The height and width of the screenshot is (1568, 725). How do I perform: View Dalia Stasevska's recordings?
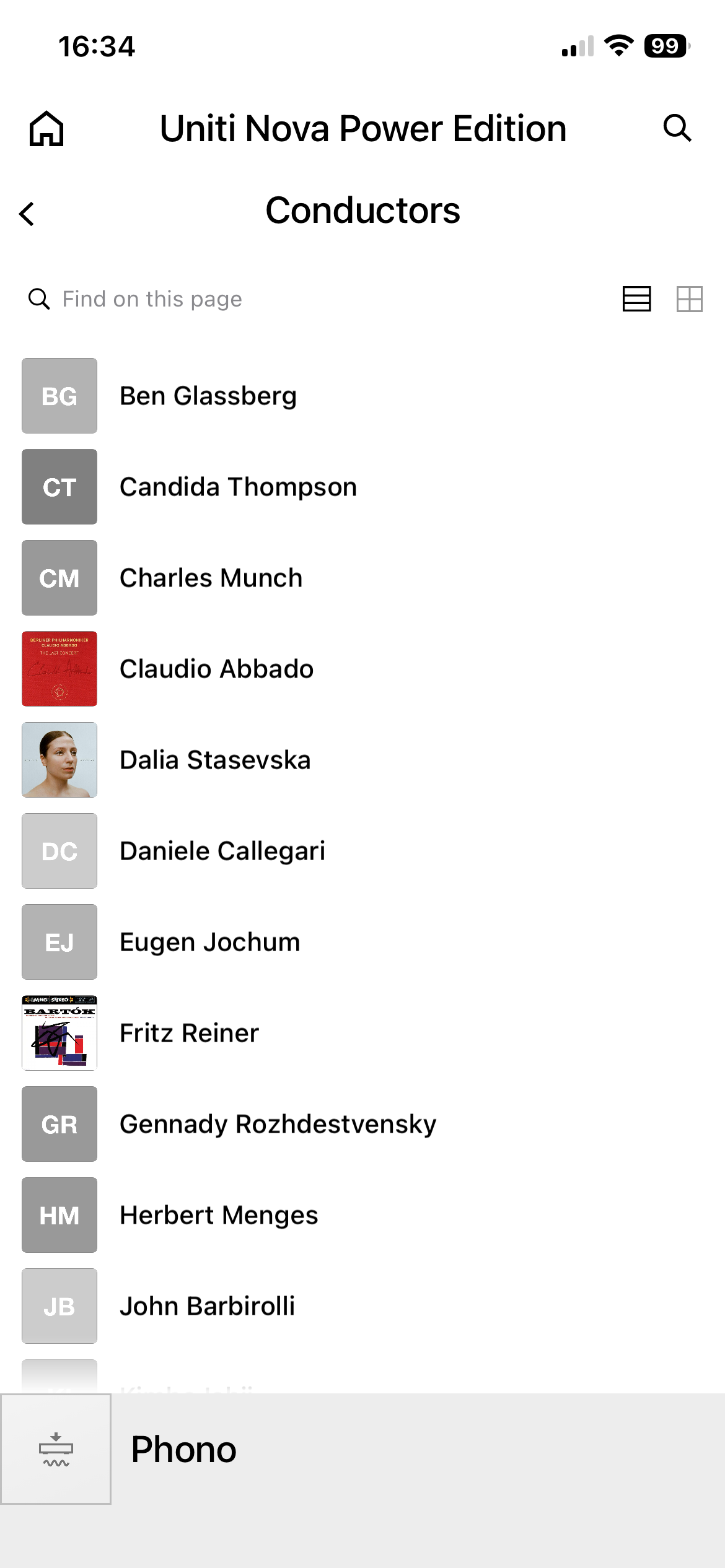pos(214,760)
